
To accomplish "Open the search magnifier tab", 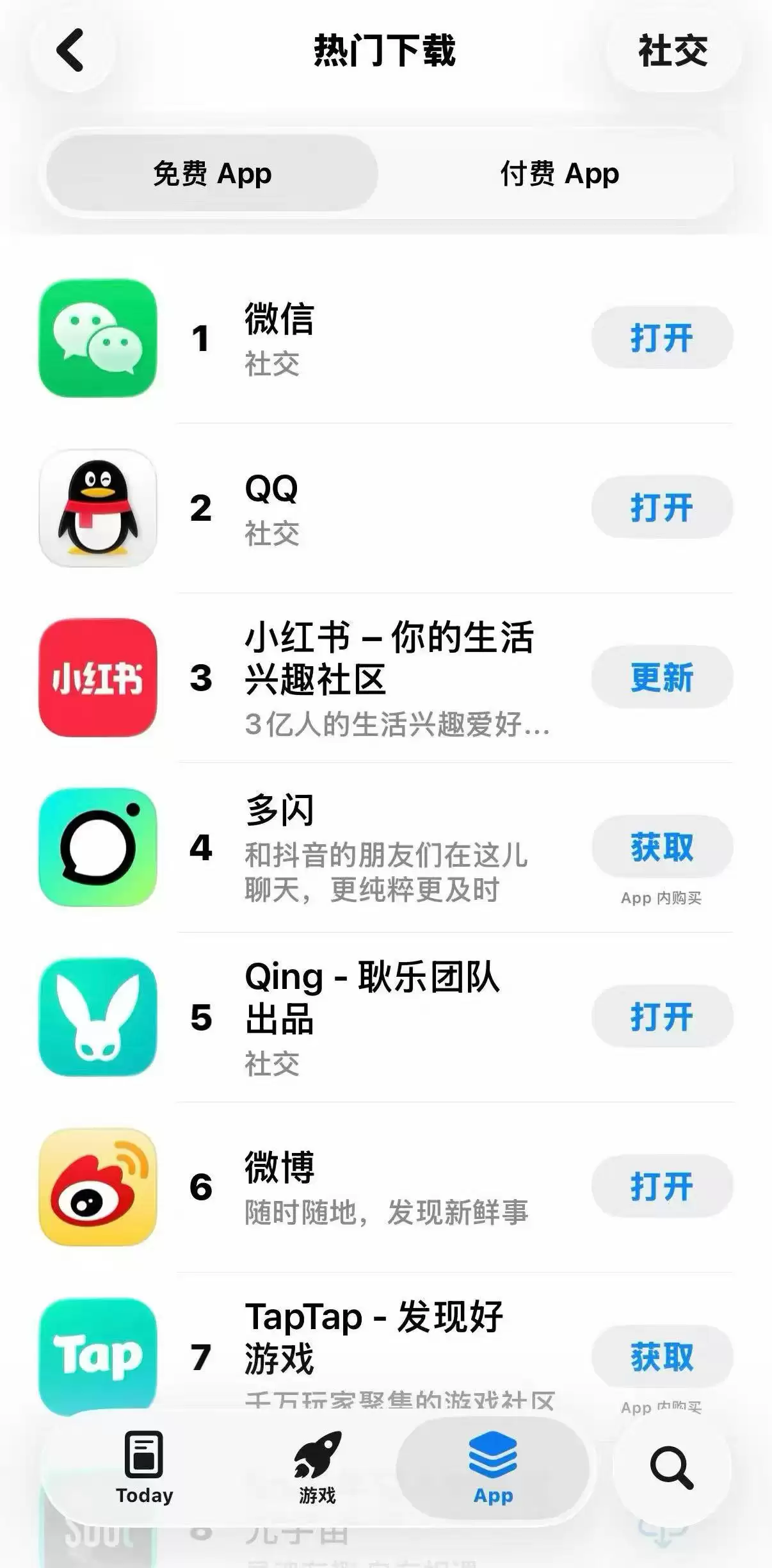I will 671,1468.
